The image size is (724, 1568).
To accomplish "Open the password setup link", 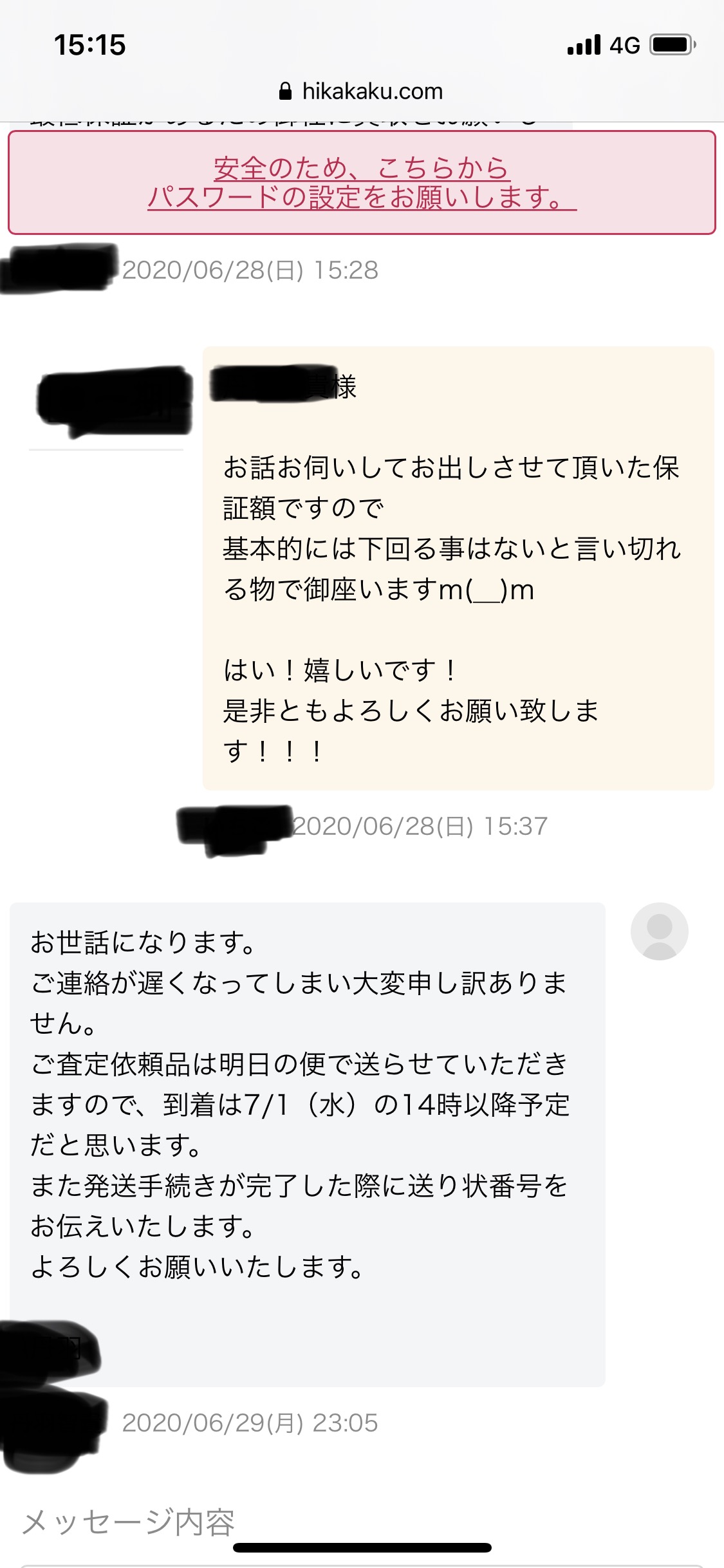I will [362, 183].
